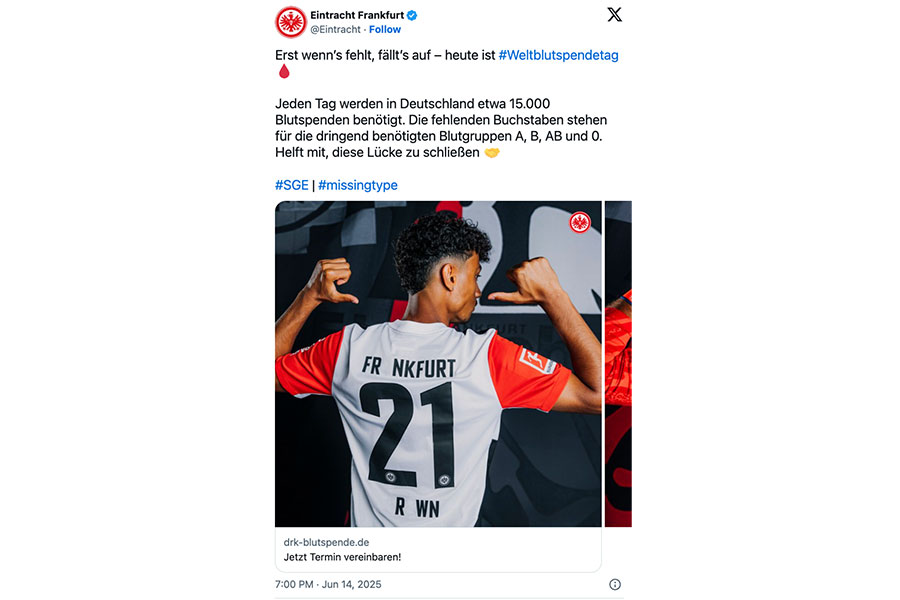The width and height of the screenshot is (900, 600).
Task: Open Eintracht Frankfurt profile avatar
Action: click(291, 22)
